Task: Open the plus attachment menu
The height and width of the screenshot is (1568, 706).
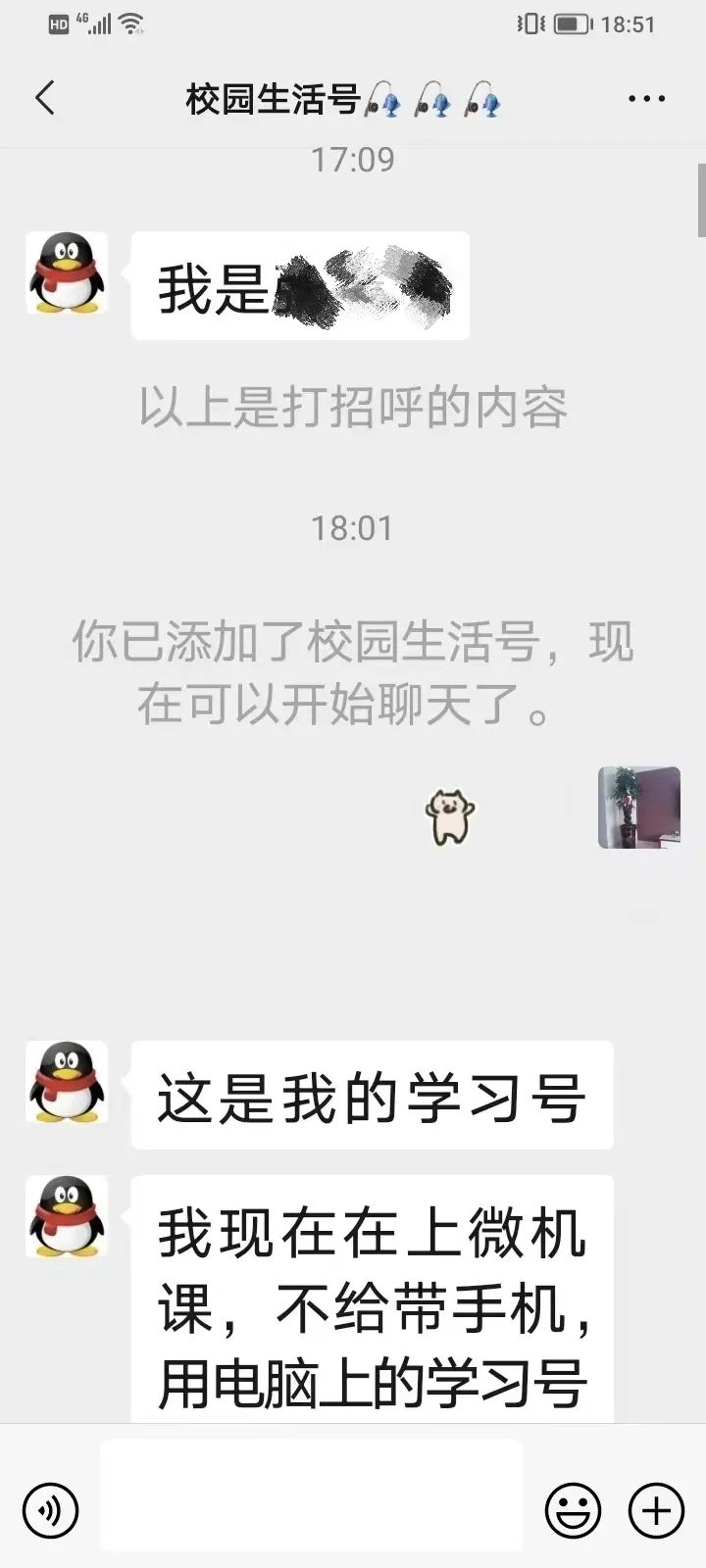Action: 656,1510
